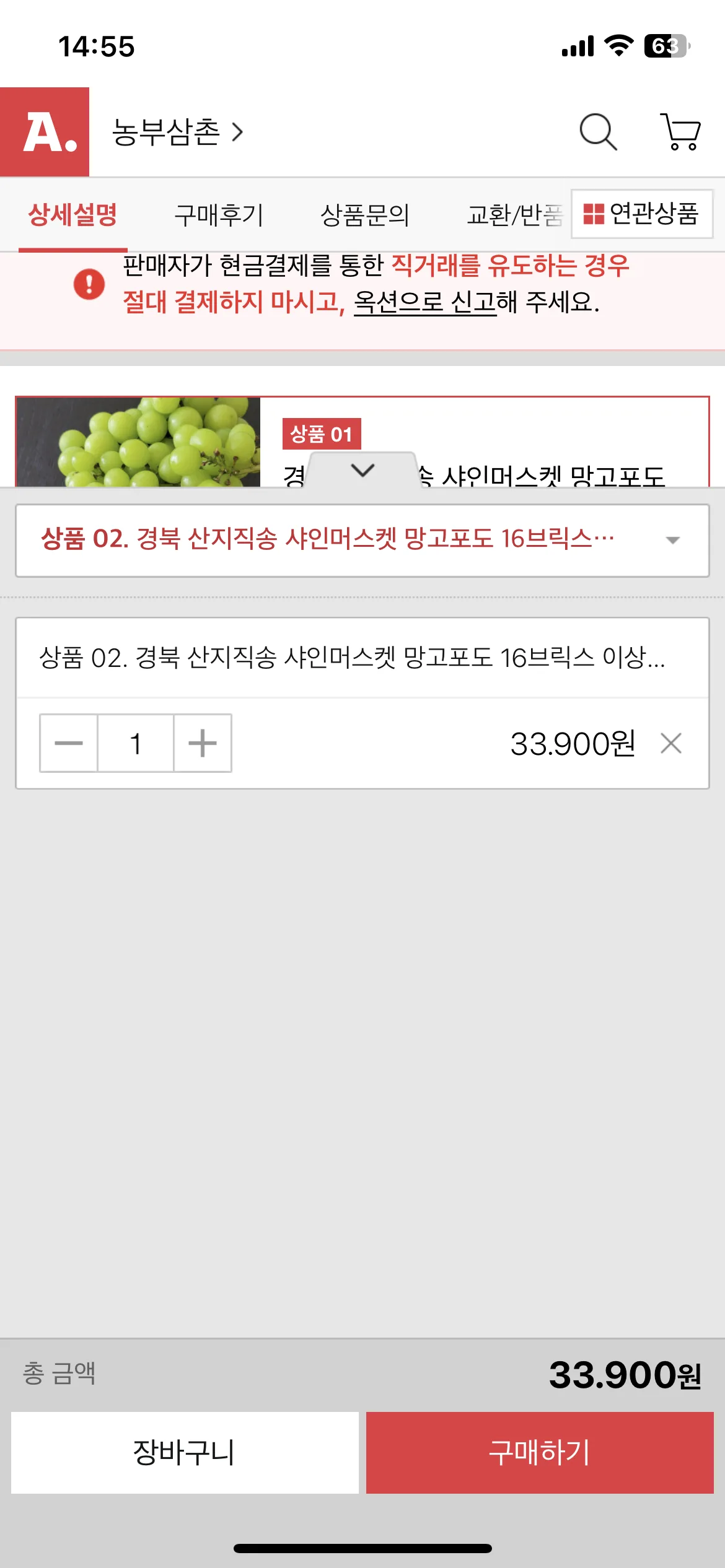Image resolution: width=725 pixels, height=1568 pixels.
Task: Collapse the options panel via the down chevron
Action: (x=362, y=471)
